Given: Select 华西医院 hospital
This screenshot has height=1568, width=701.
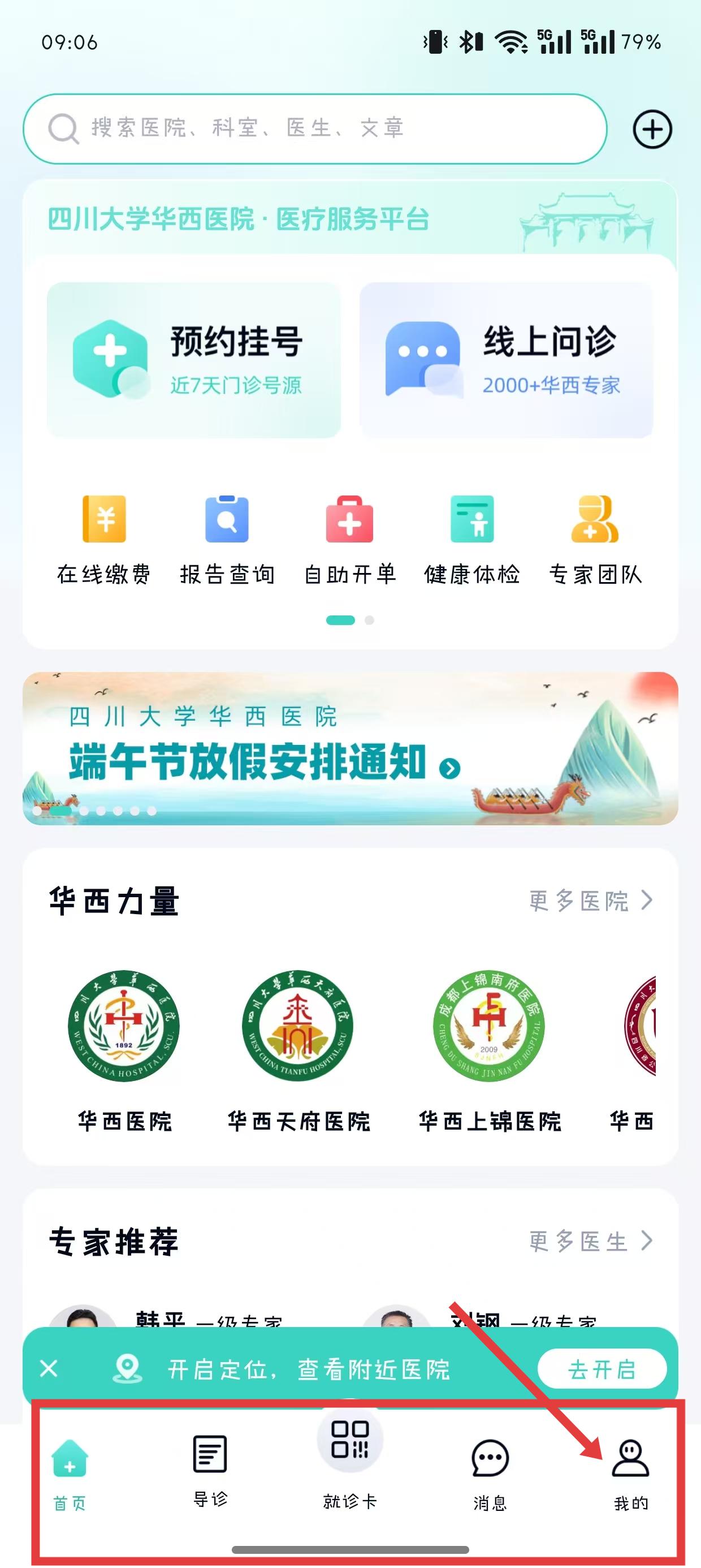Looking at the screenshot, I should coord(124,1048).
